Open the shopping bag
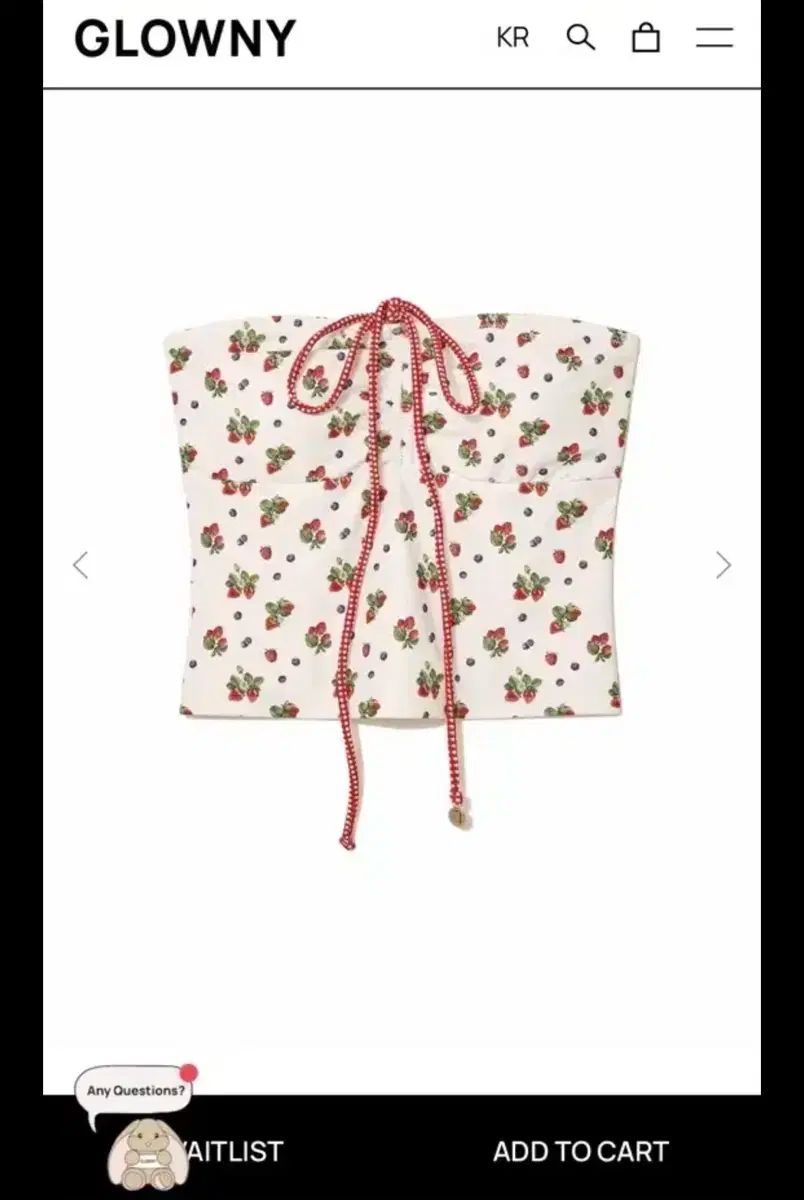Screen dimensions: 804x1200 646,38
